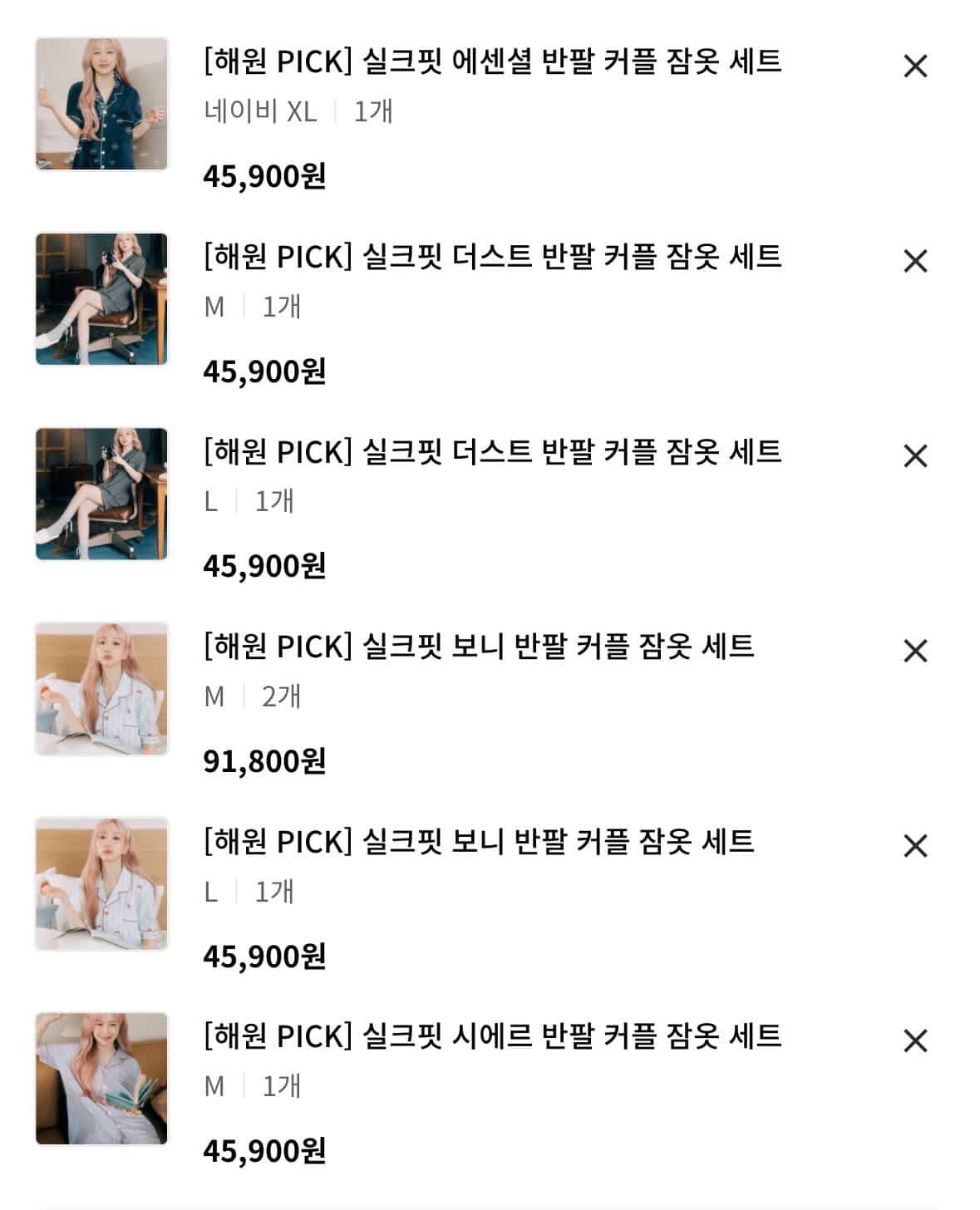980x1210 pixels.
Task: Remove the 보니 size L item
Action: (914, 846)
